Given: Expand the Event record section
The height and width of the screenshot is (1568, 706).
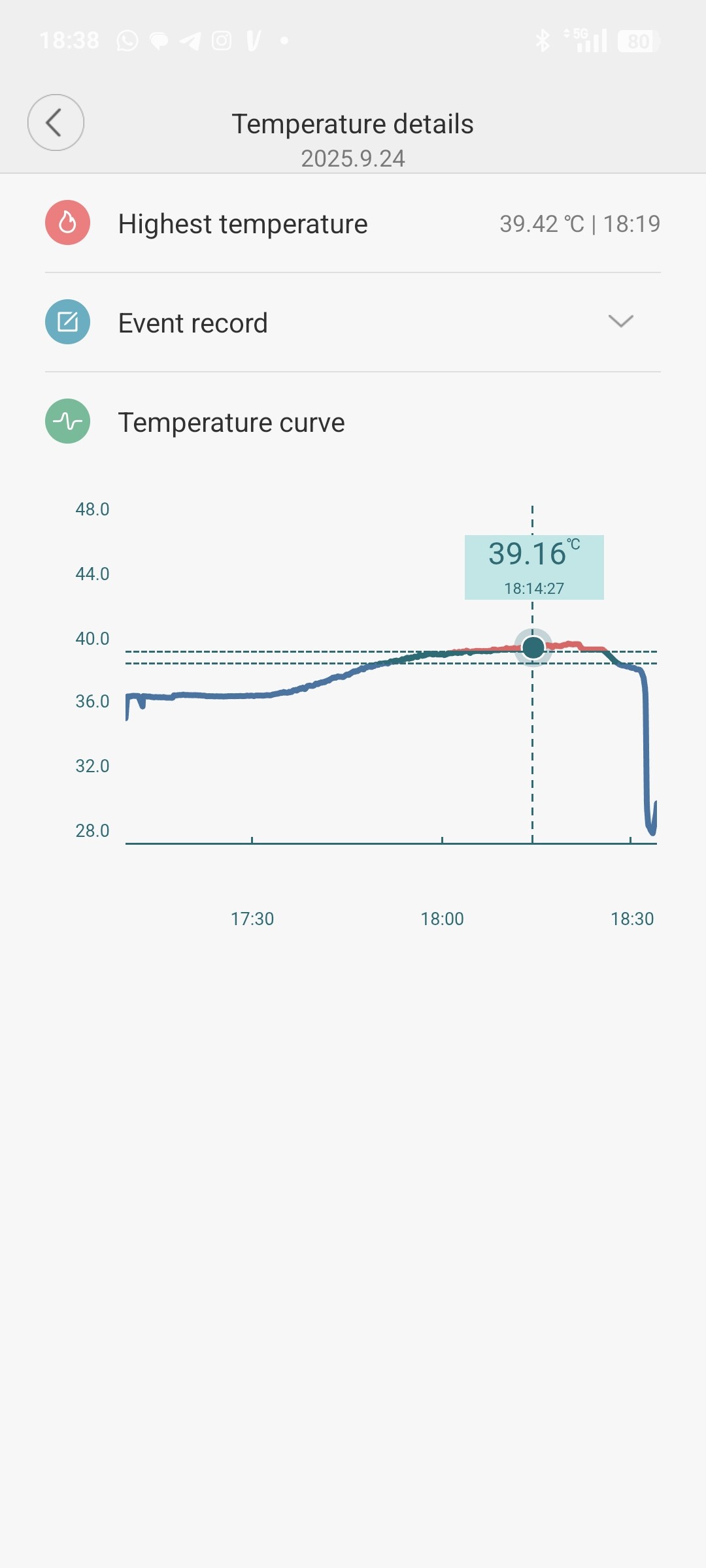Looking at the screenshot, I should (620, 321).
